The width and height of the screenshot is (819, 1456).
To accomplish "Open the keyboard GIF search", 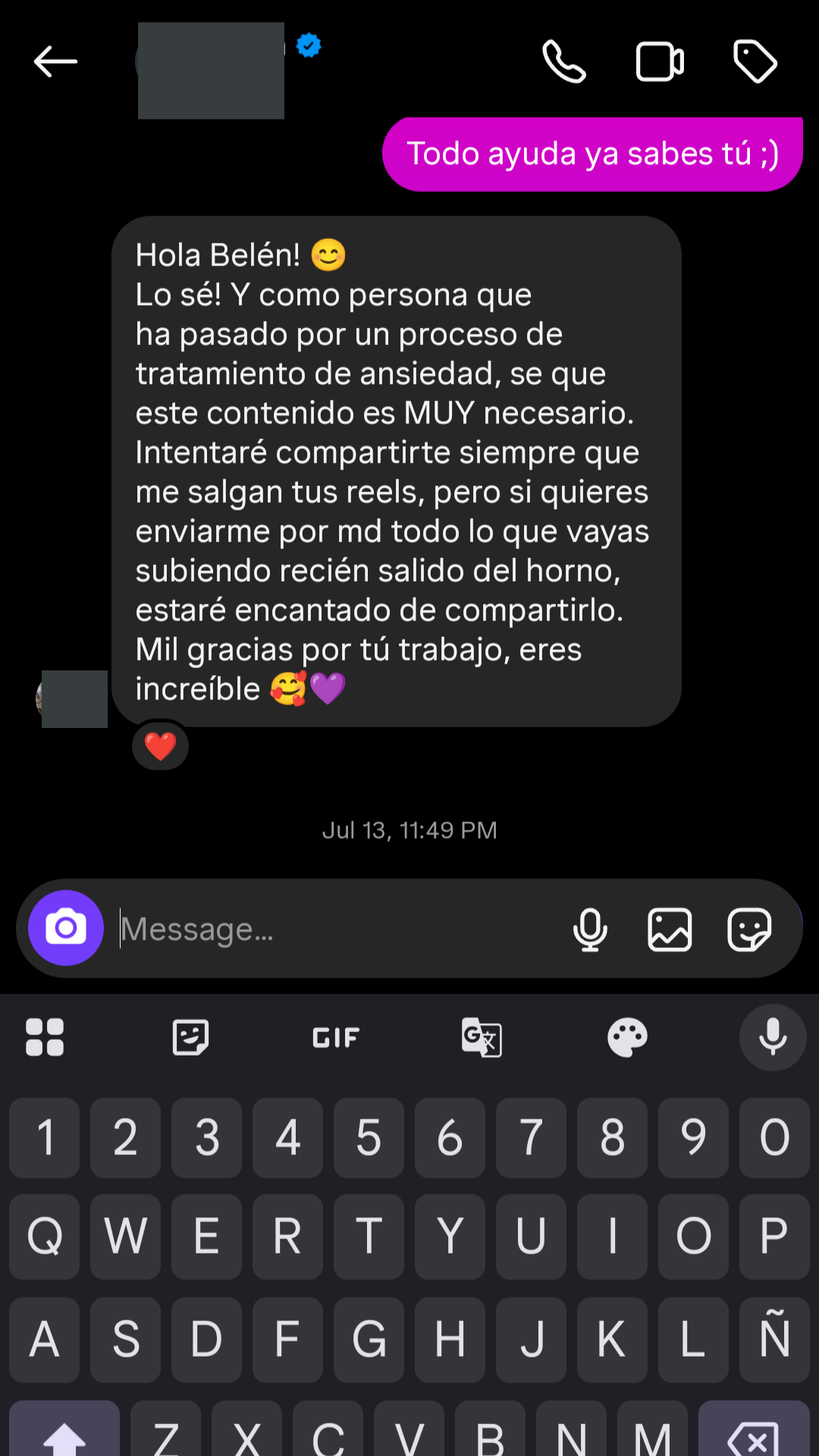I will (x=336, y=1037).
